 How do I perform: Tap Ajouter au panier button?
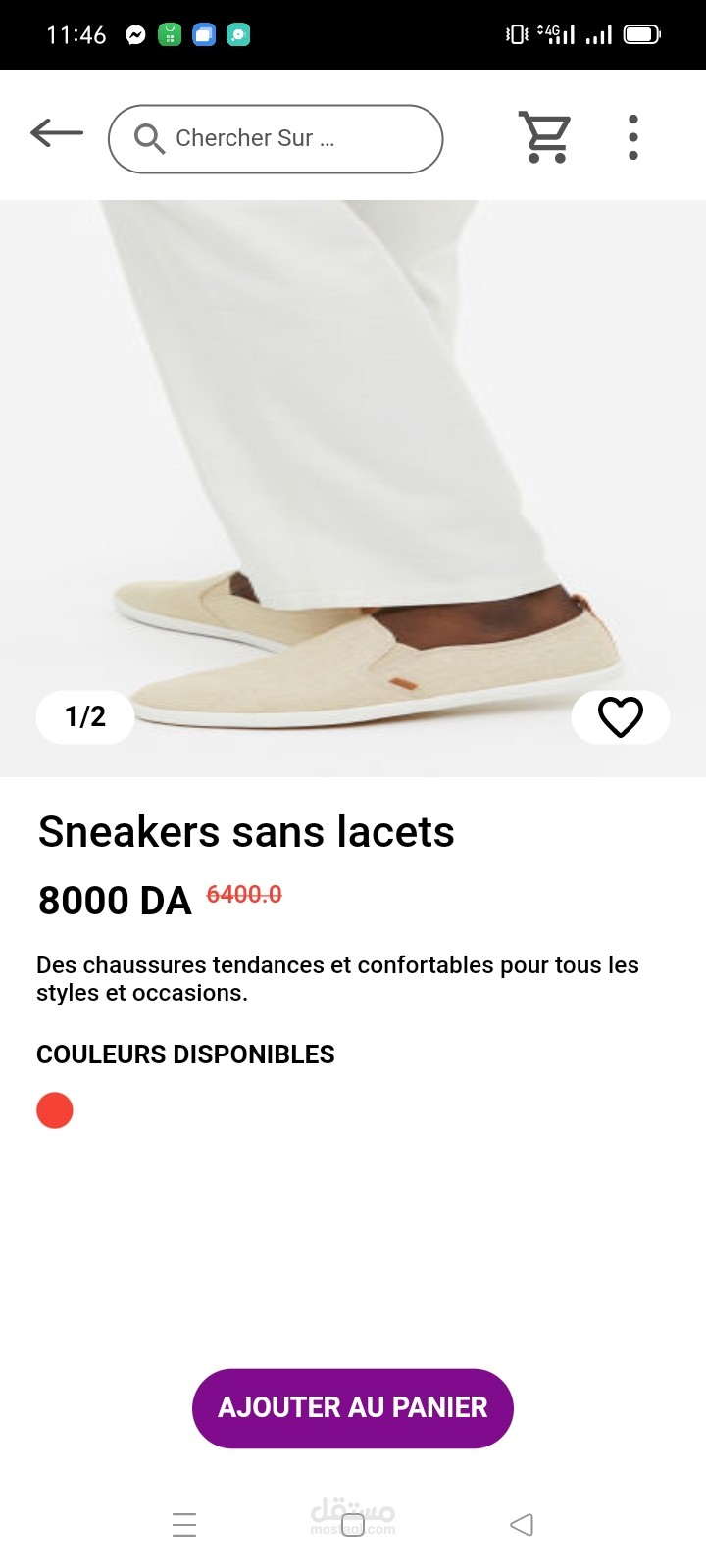[353, 1407]
